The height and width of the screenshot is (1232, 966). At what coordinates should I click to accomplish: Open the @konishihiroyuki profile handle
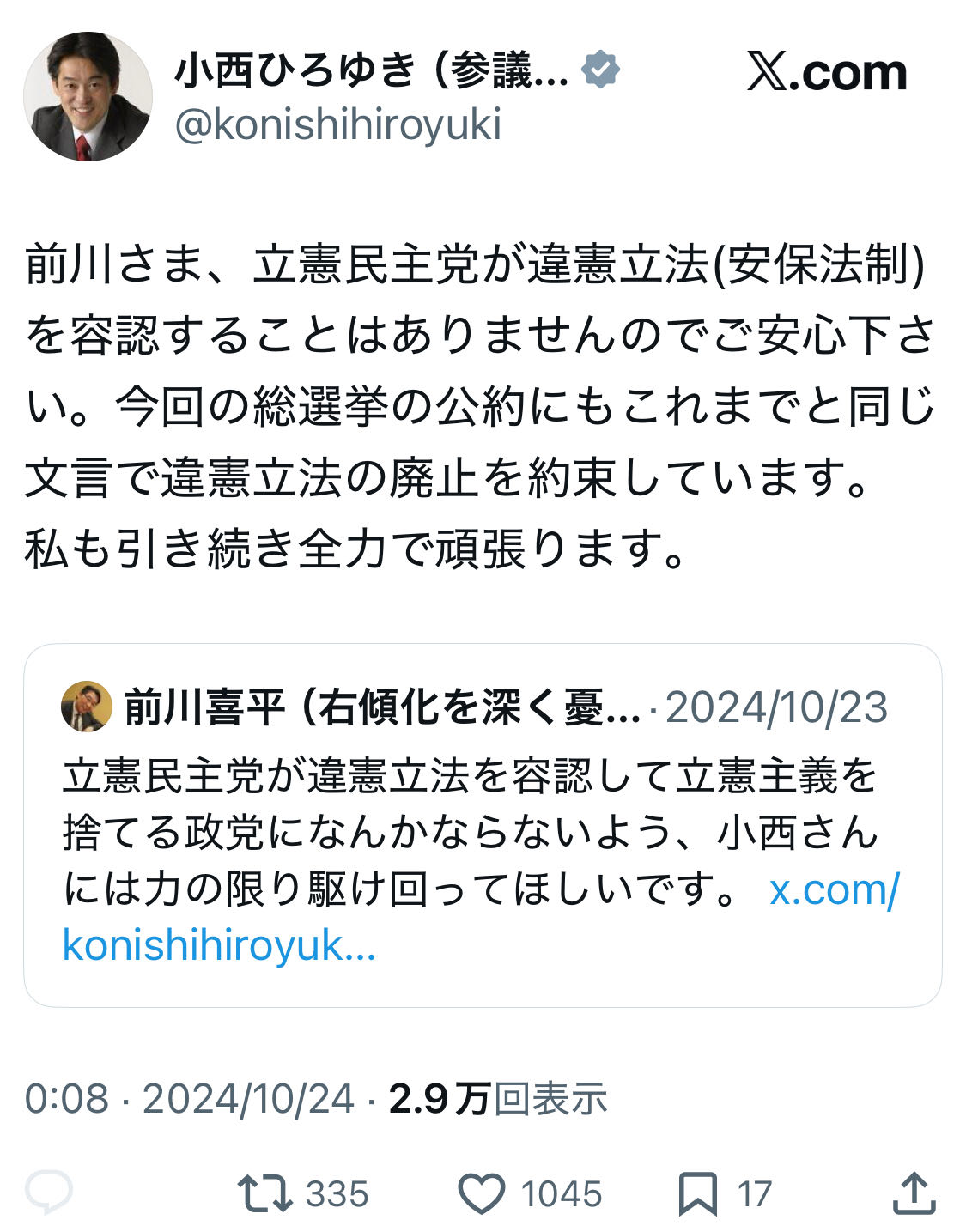coord(337,125)
